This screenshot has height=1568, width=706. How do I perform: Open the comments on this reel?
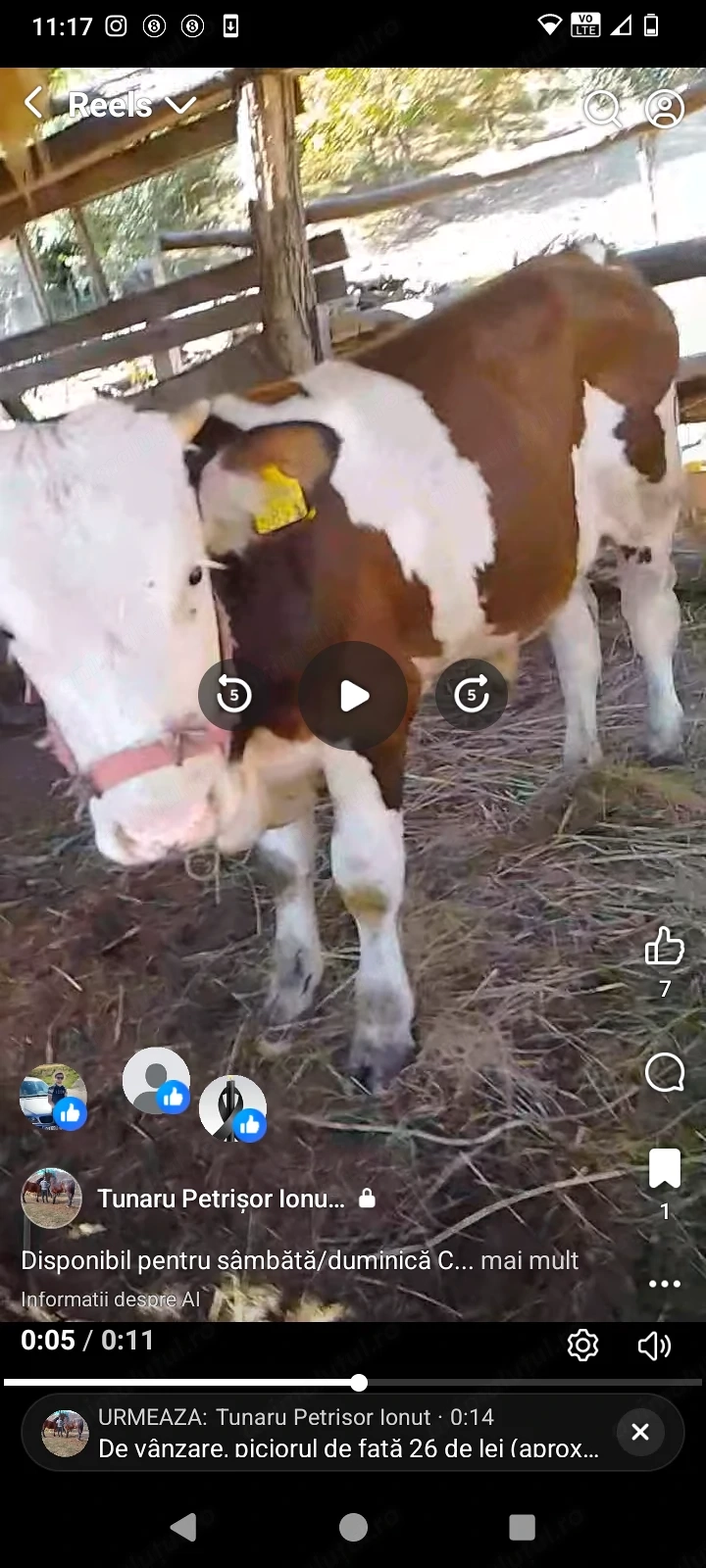[x=664, y=1072]
